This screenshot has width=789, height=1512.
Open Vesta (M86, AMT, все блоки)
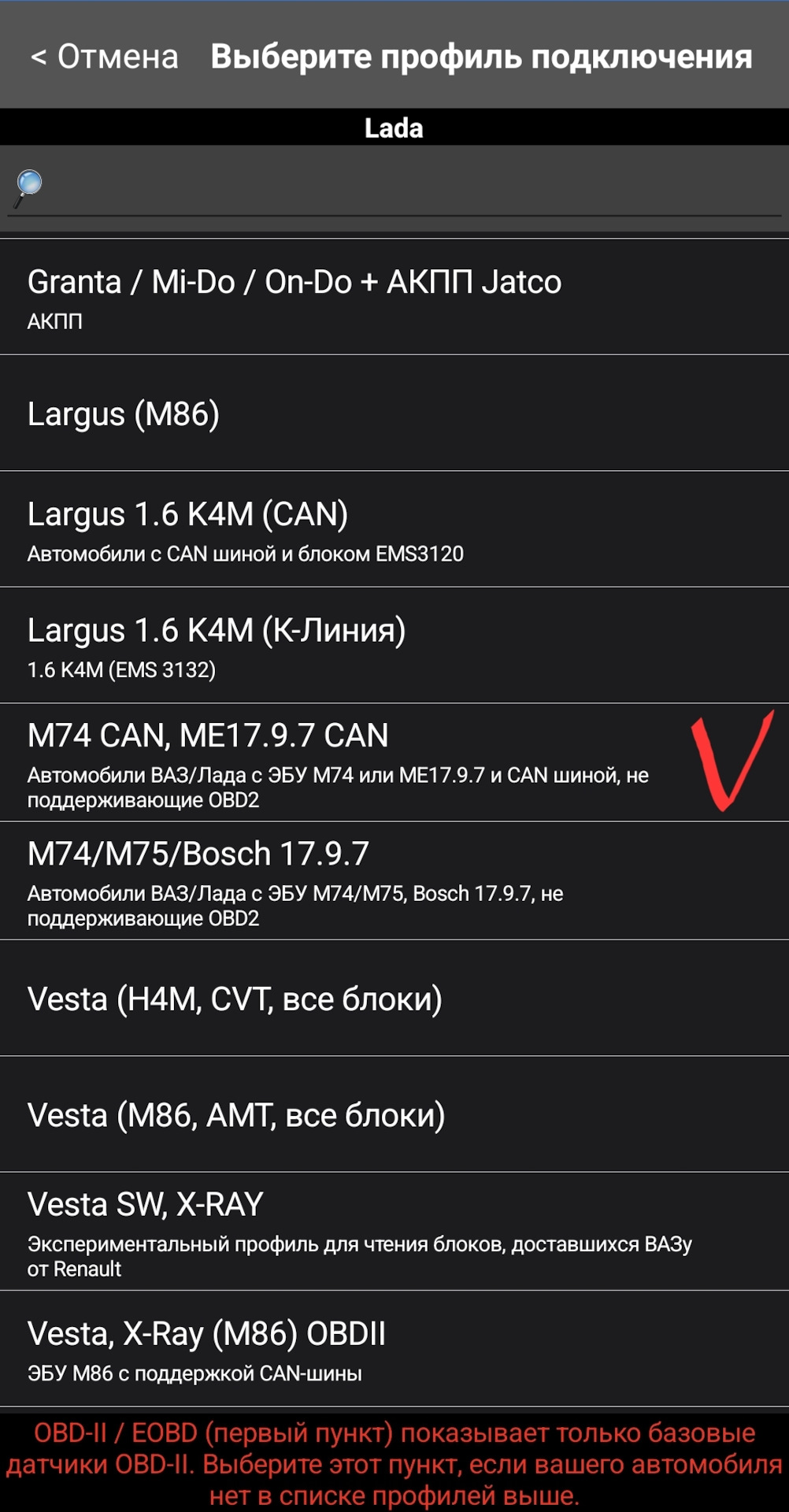point(394,1114)
